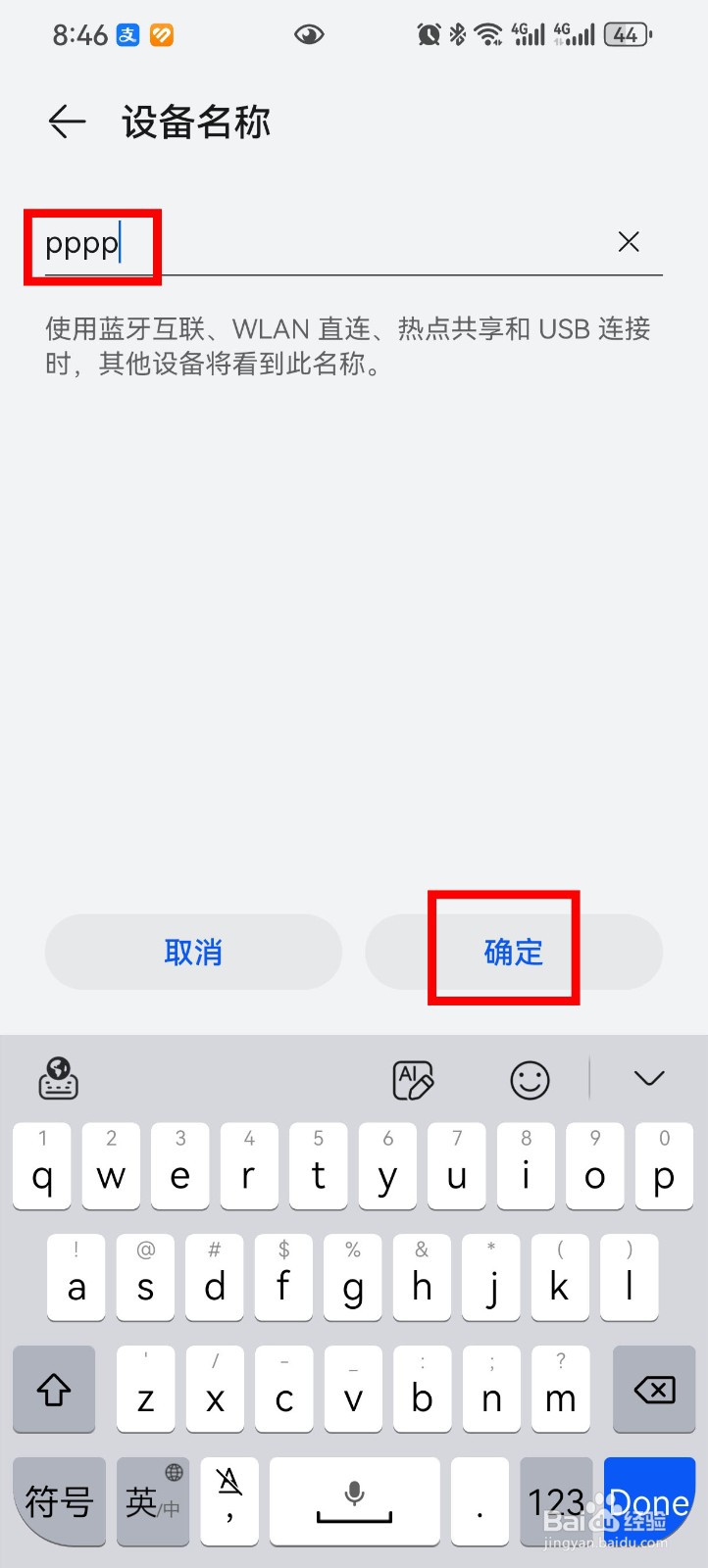Viewport: 708px width, 1568px height.
Task: Tap the eye comfort icon in status bar
Action: [309, 34]
